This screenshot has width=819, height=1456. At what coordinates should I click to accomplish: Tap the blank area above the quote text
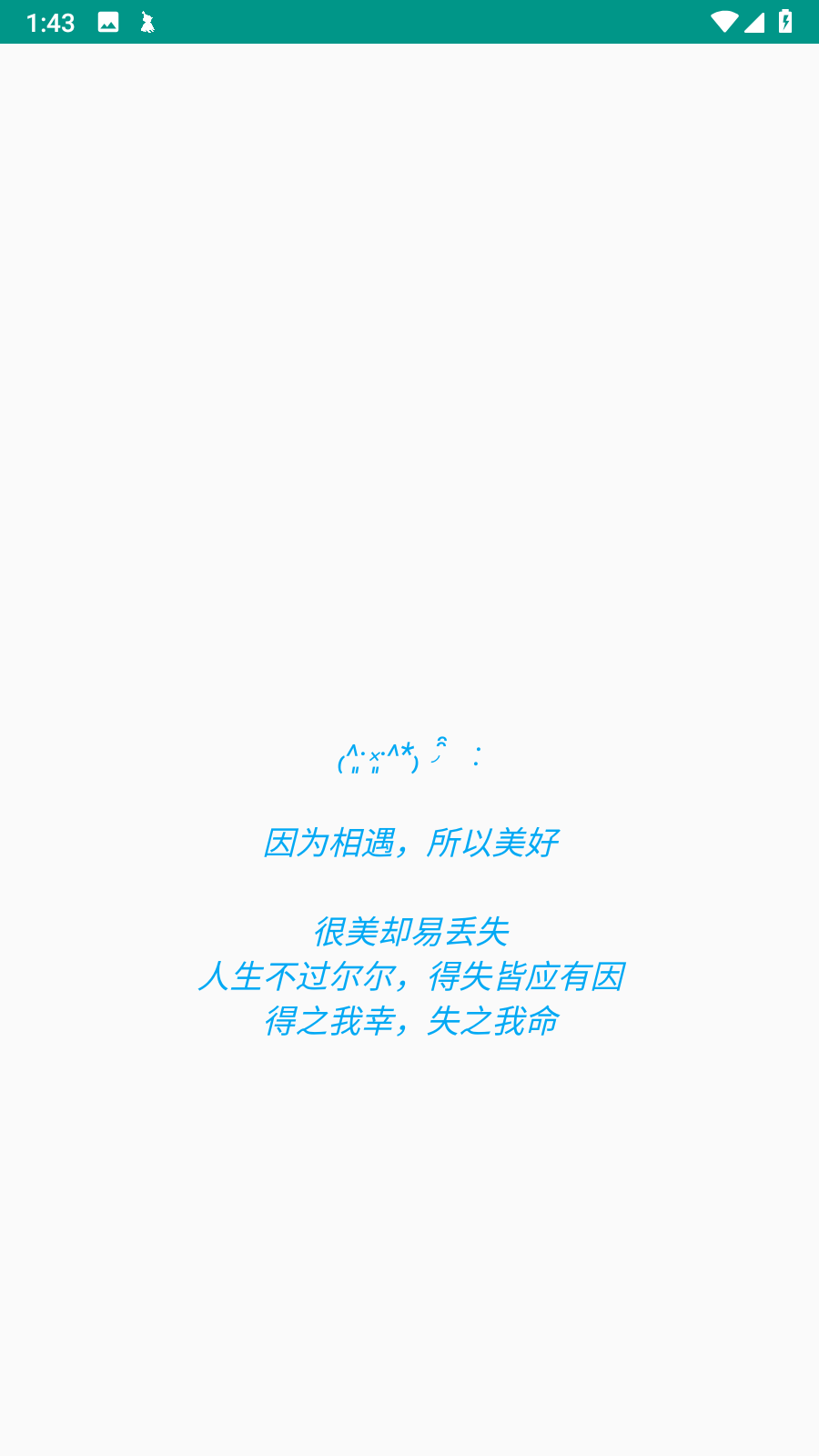point(409,409)
